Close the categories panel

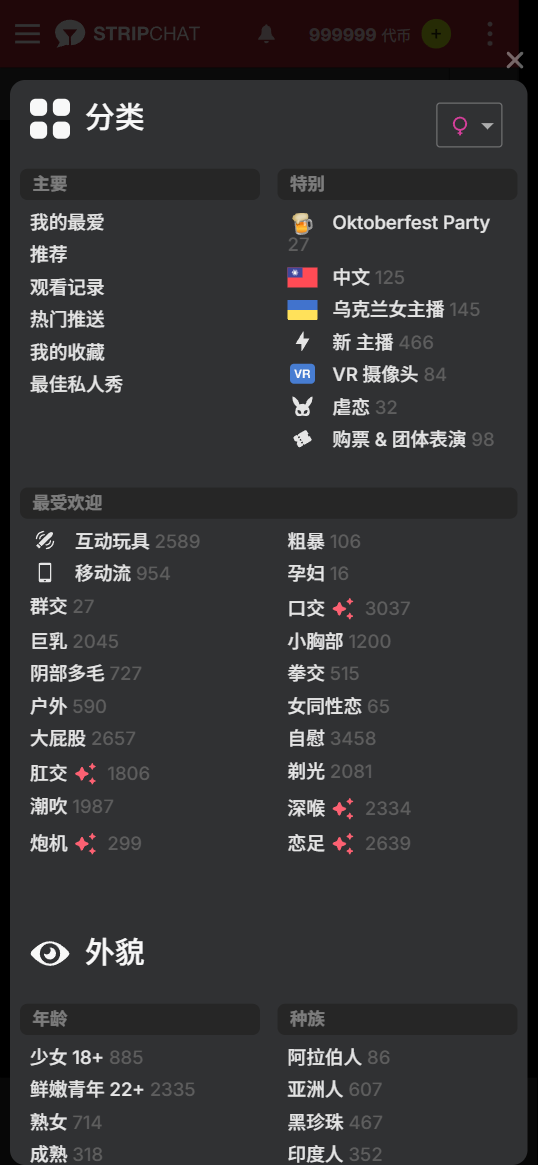tap(514, 60)
